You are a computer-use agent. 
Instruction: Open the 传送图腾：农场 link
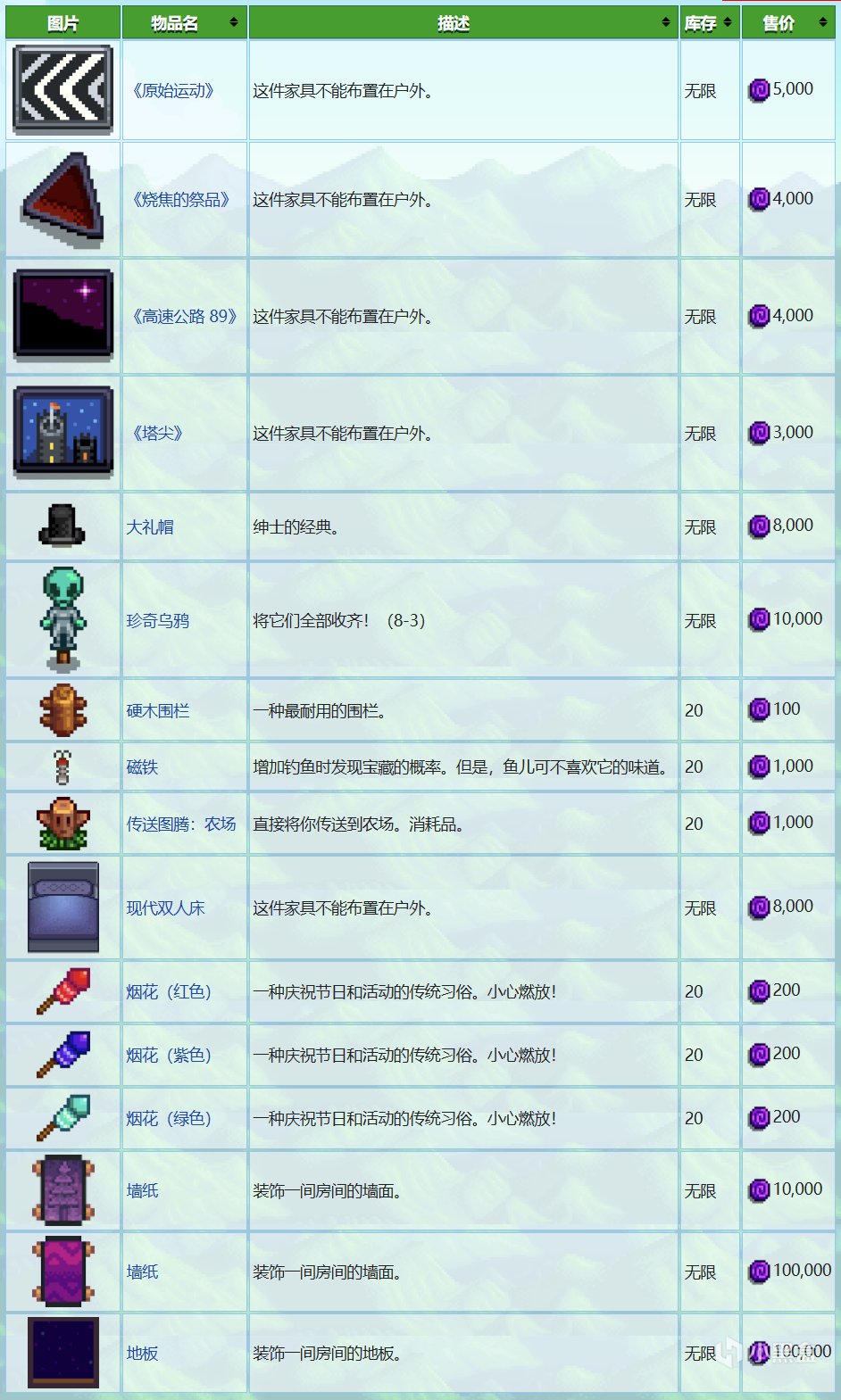(181, 824)
